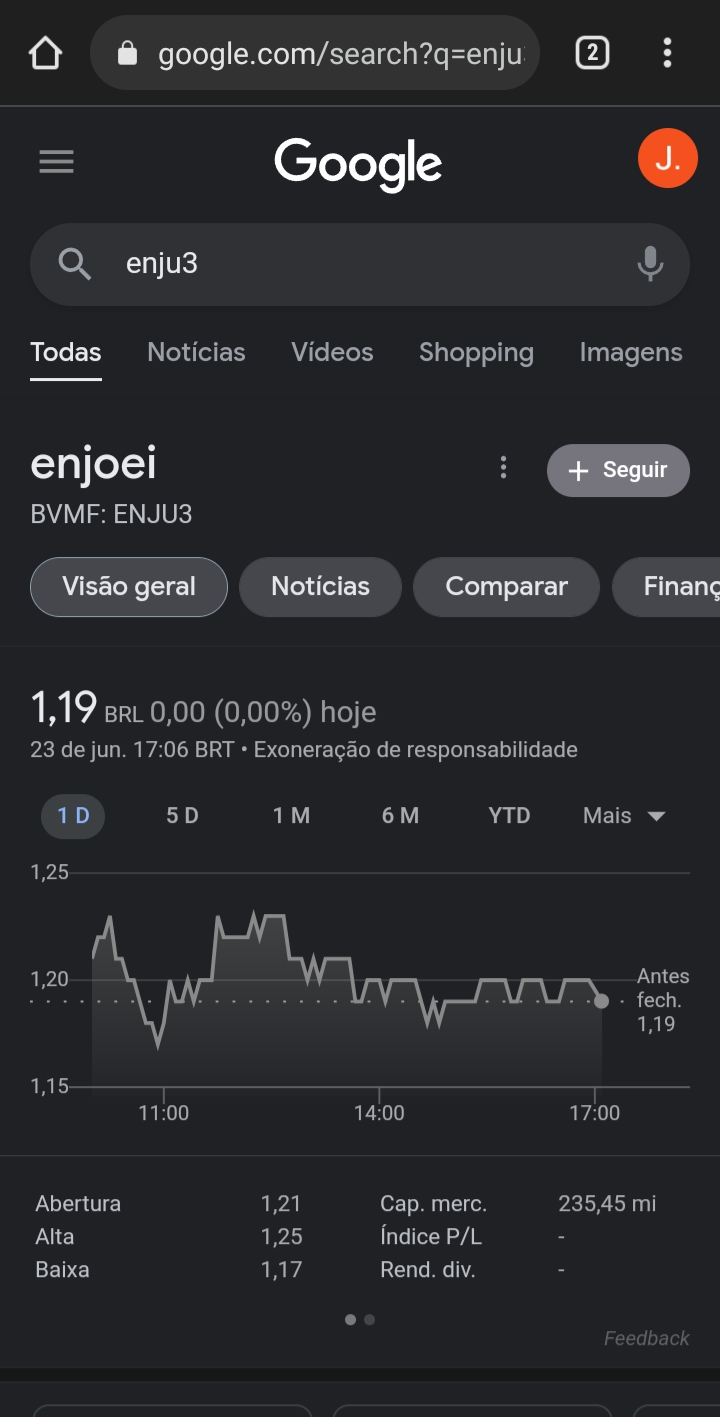The width and height of the screenshot is (720, 1417).
Task: Start voice search with the microphone
Action: (x=650, y=264)
